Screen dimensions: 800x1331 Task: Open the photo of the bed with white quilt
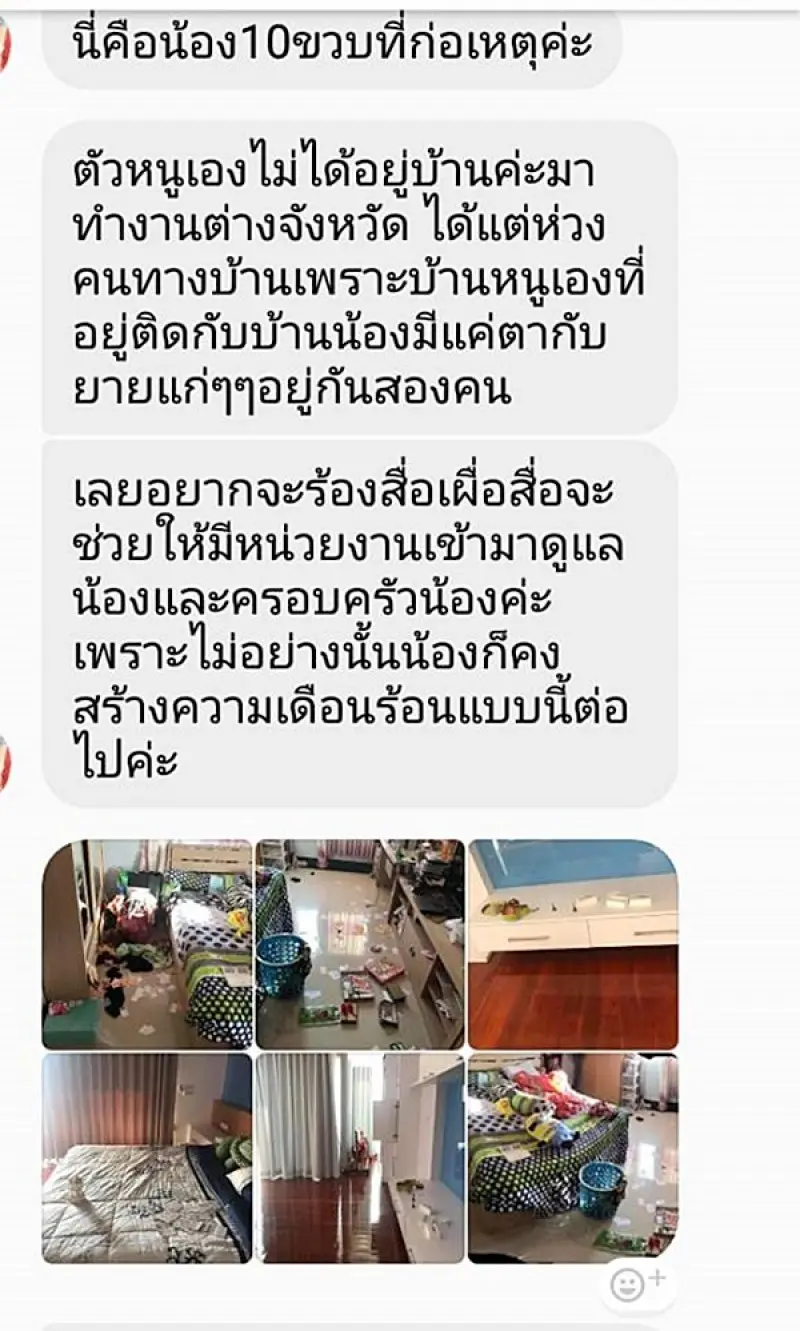click(x=146, y=1157)
